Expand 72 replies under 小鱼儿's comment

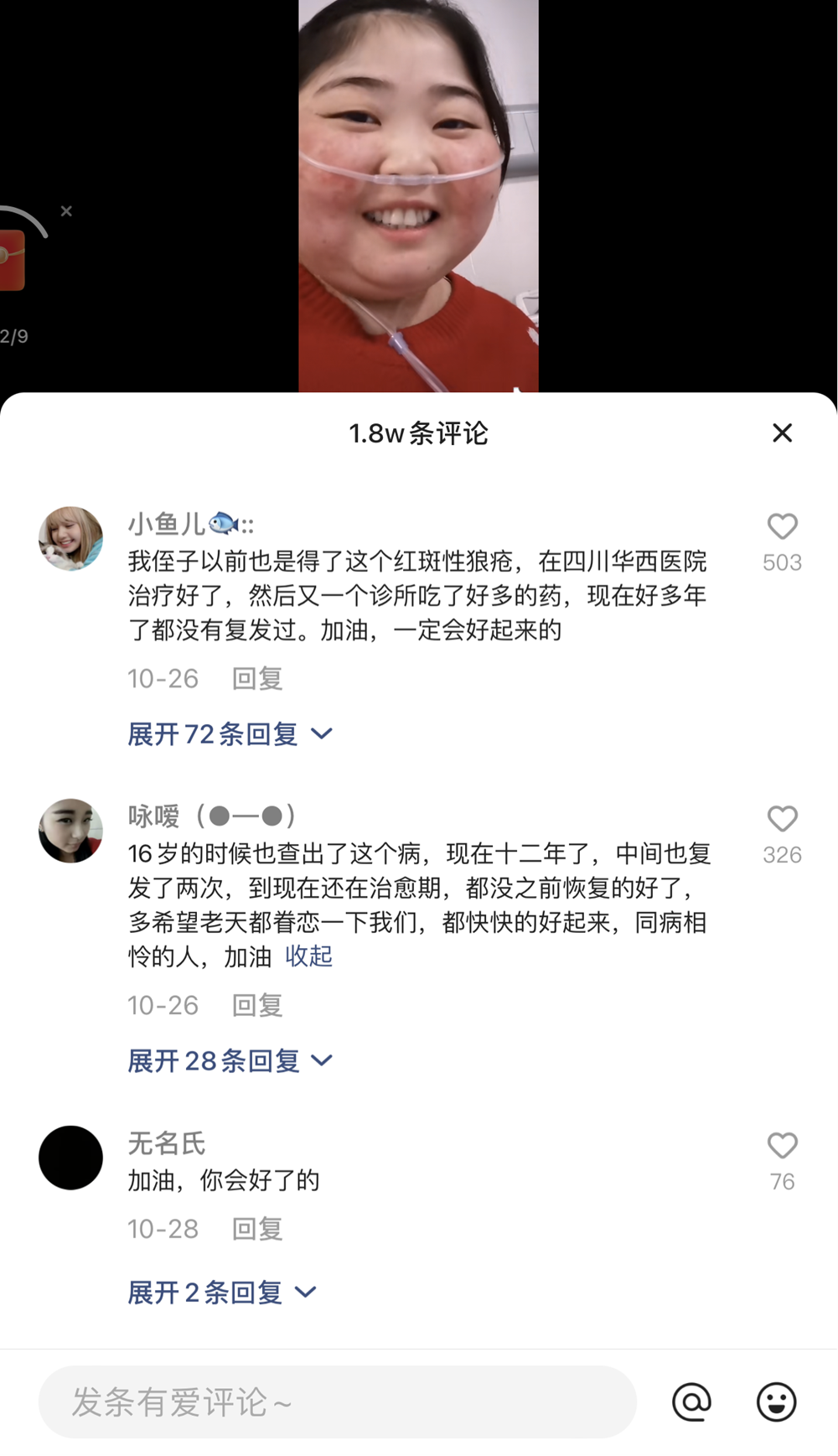click(230, 734)
